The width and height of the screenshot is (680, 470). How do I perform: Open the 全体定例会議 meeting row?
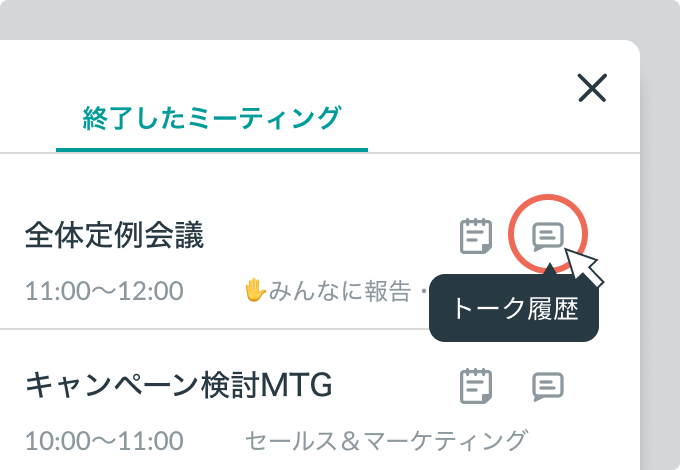click(x=114, y=236)
